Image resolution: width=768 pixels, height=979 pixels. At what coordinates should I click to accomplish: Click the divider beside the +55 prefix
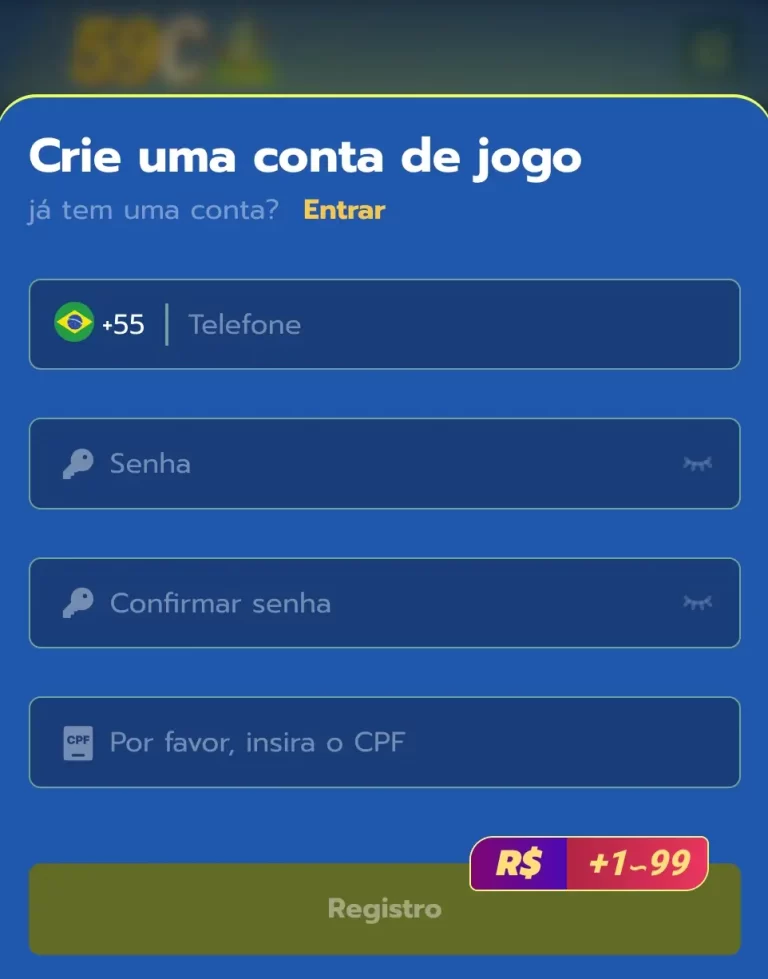tap(167, 324)
